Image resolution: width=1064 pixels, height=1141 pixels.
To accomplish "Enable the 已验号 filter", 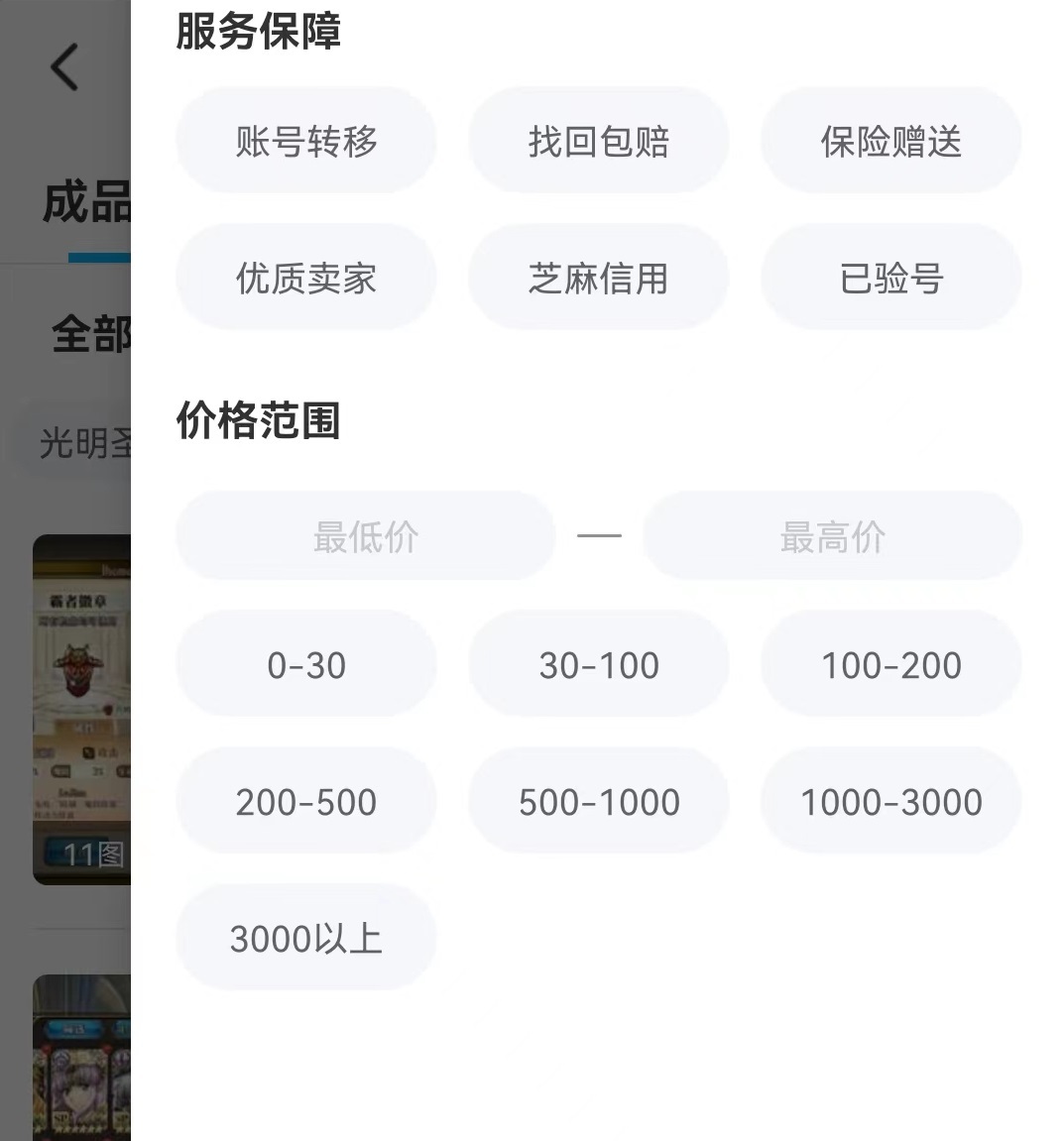I will pos(890,278).
